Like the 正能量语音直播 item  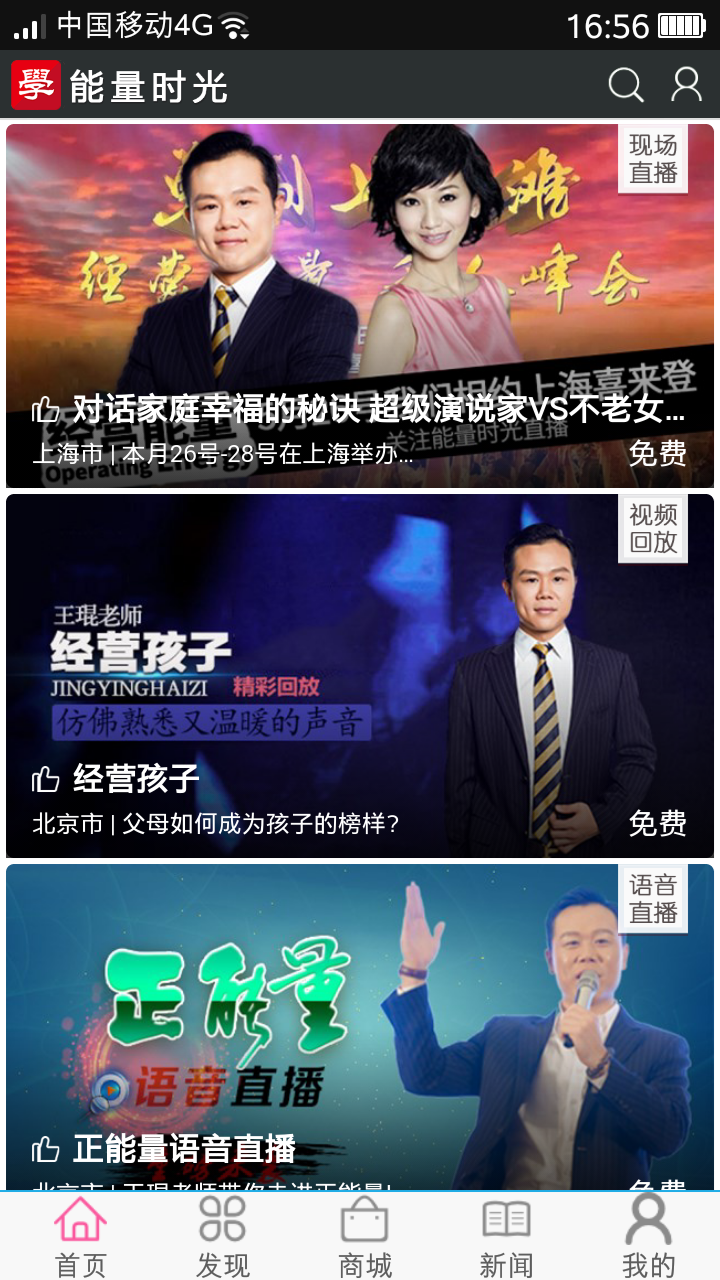point(46,1149)
